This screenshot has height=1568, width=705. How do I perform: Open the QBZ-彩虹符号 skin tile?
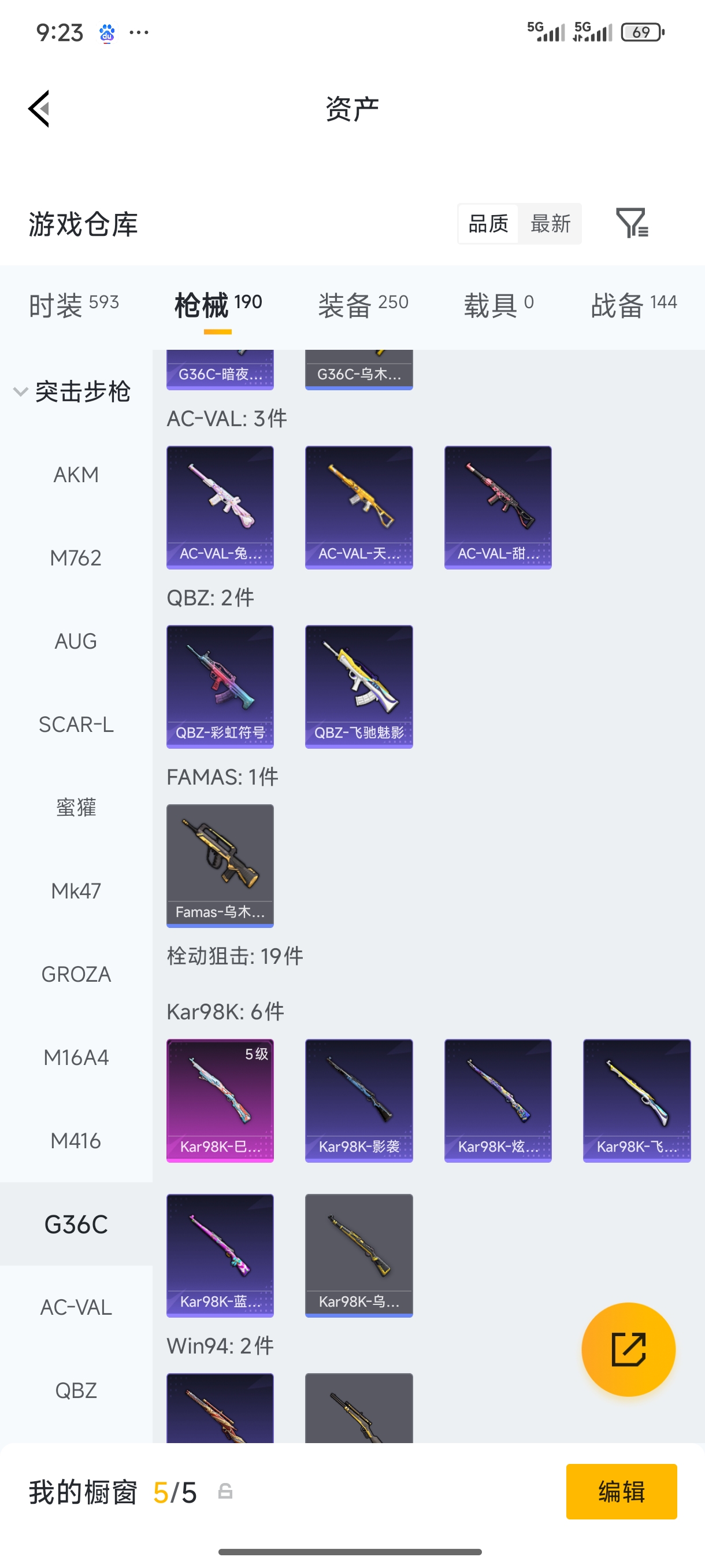click(x=220, y=686)
